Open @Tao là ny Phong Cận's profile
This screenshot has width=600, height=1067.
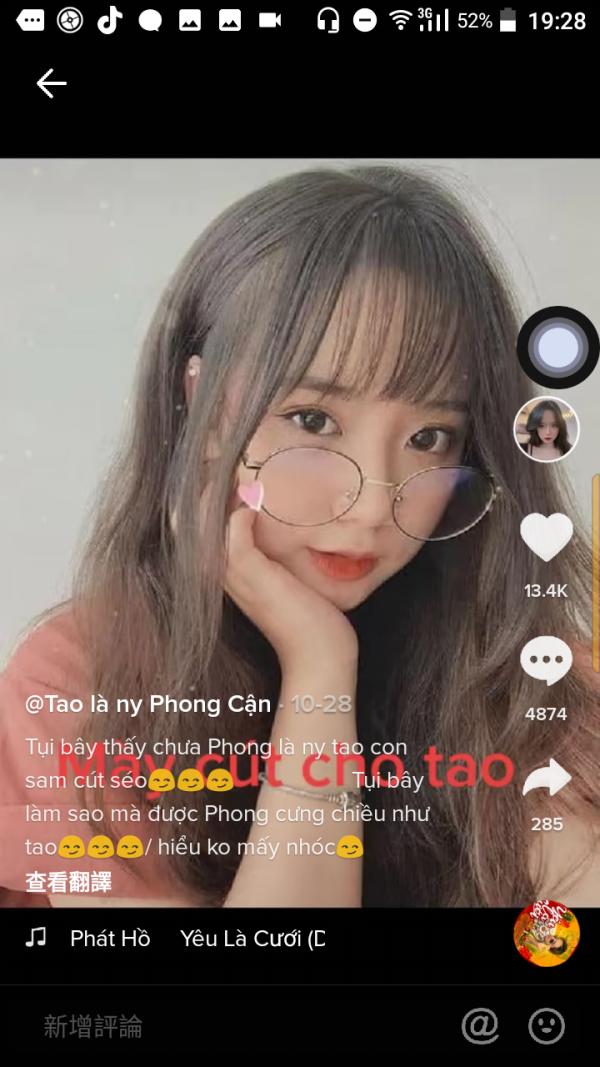(148, 704)
